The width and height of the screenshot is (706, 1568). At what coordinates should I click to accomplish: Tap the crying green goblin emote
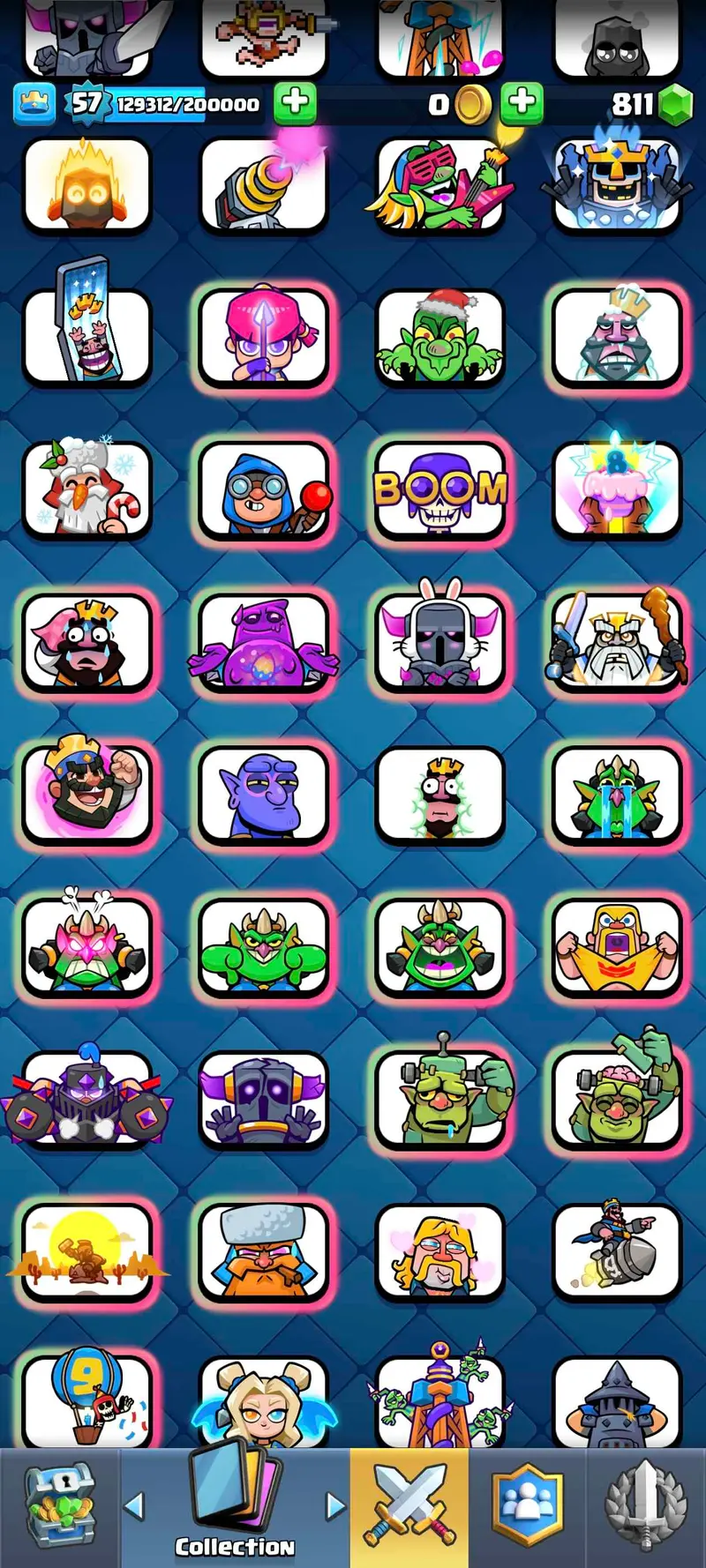(616, 794)
